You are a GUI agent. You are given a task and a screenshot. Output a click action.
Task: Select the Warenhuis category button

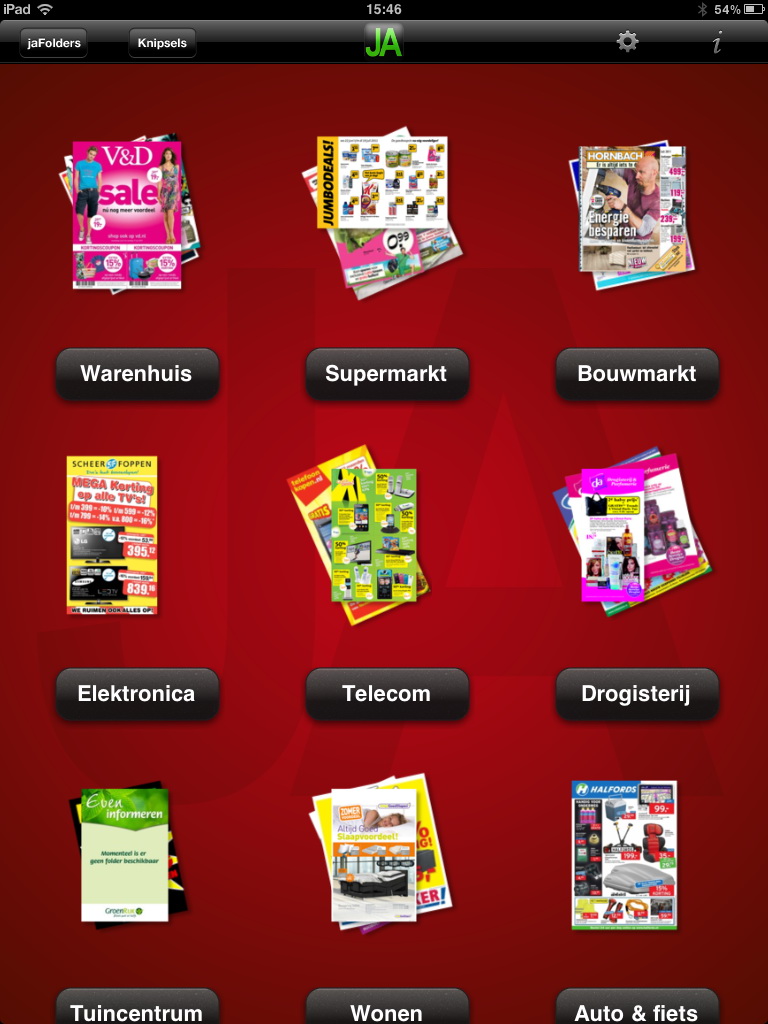pos(136,374)
